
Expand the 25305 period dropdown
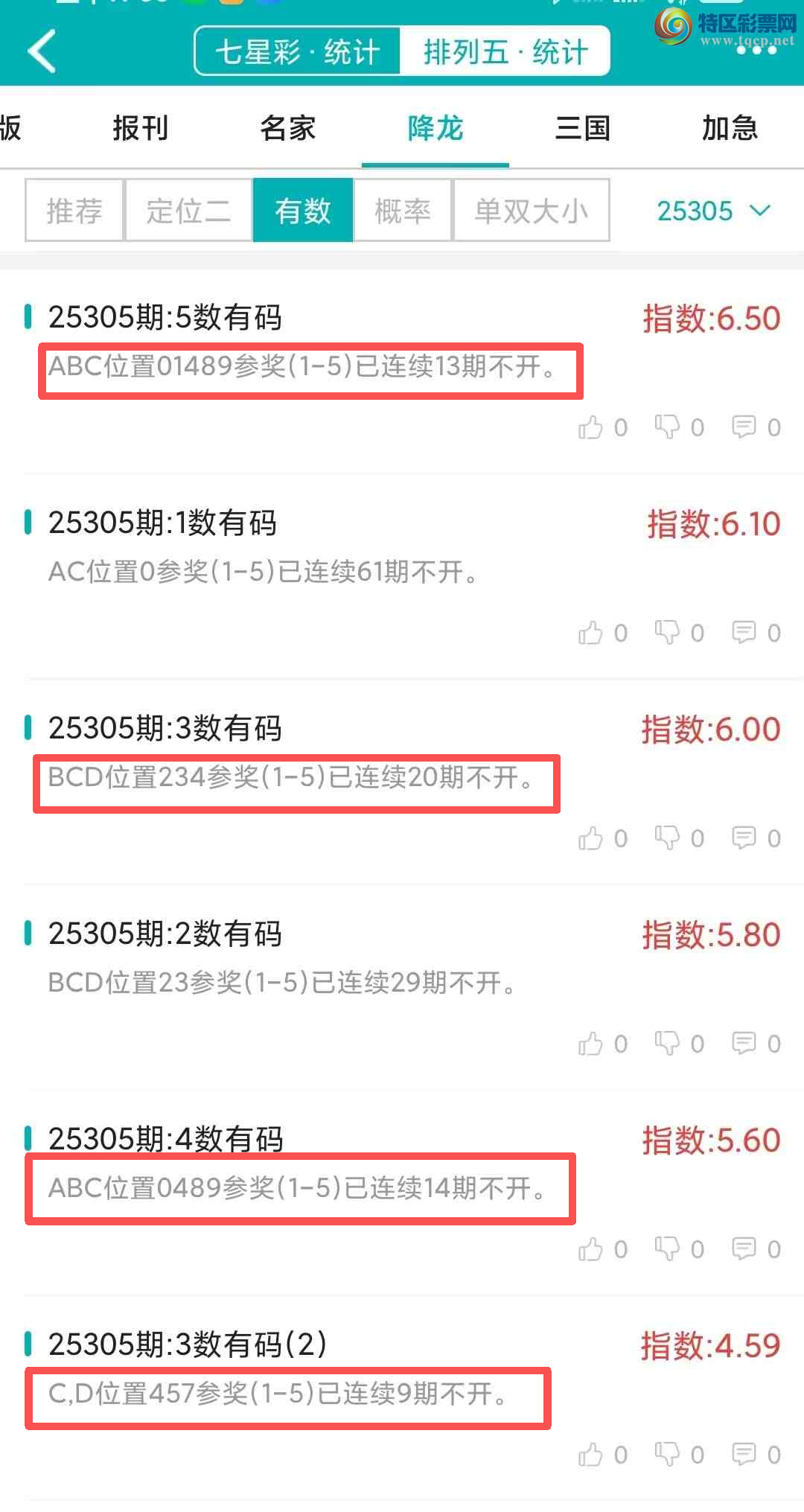pyautogui.click(x=712, y=211)
